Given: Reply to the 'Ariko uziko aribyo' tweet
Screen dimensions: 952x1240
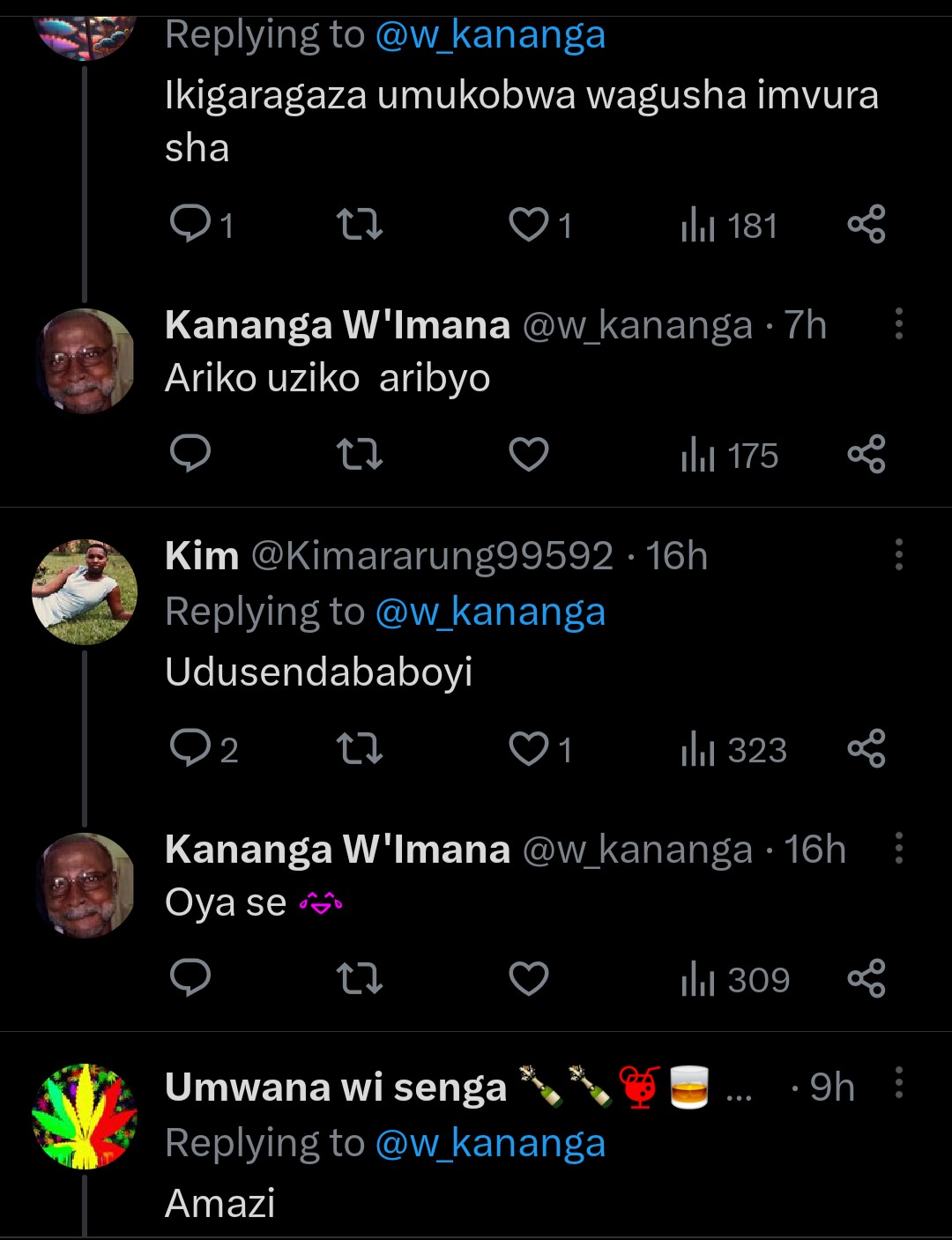Looking at the screenshot, I should pyautogui.click(x=190, y=454).
